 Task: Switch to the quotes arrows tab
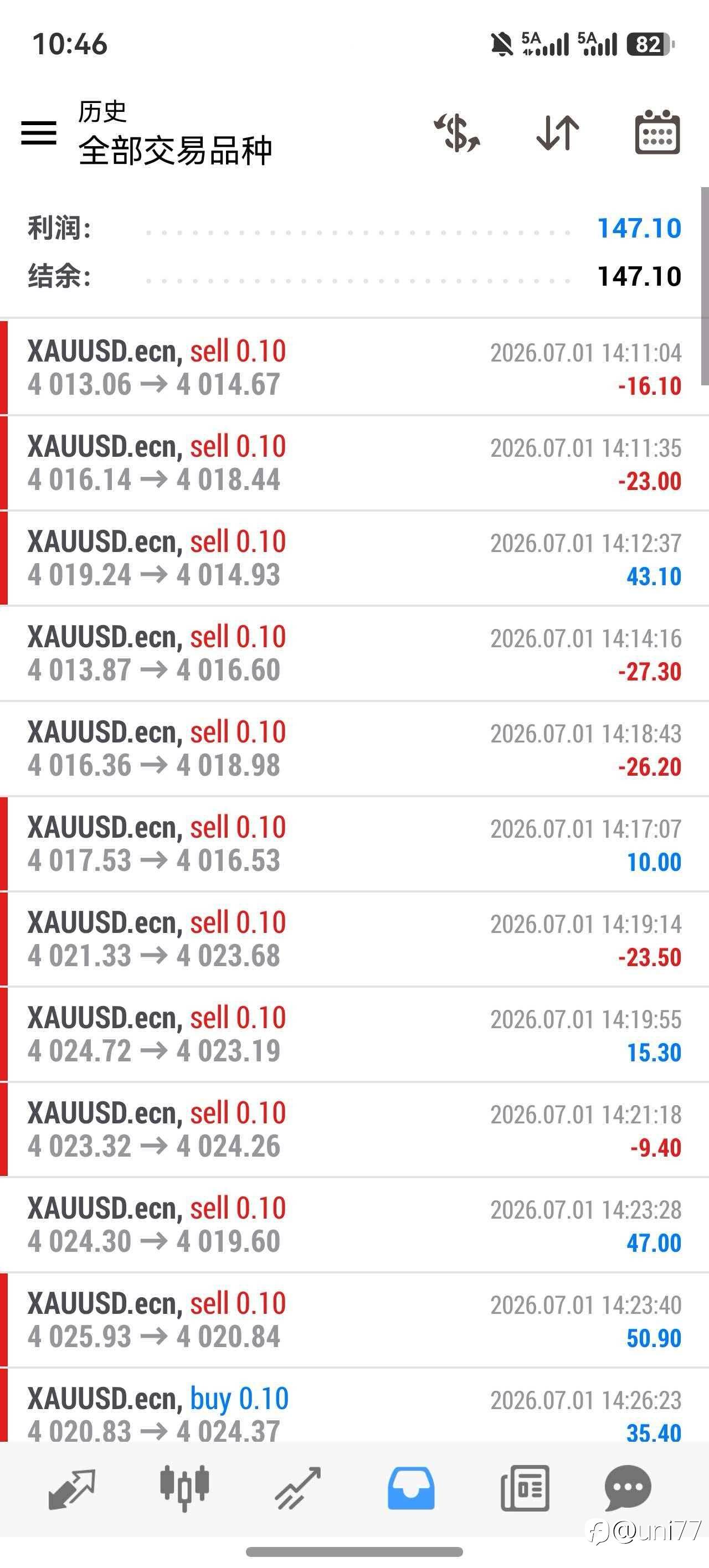[x=72, y=1489]
